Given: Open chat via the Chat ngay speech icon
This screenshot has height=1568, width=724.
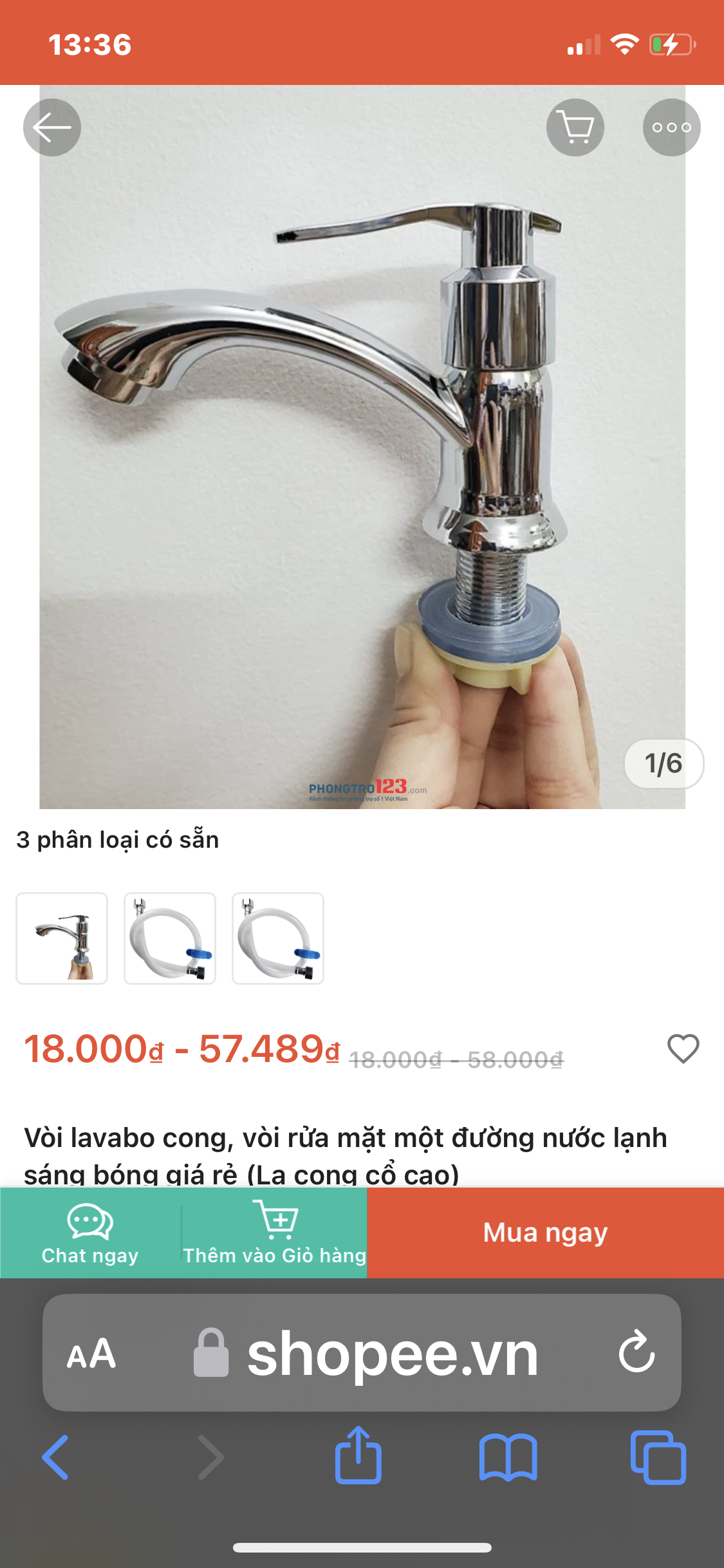Looking at the screenshot, I should pyautogui.click(x=90, y=1220).
